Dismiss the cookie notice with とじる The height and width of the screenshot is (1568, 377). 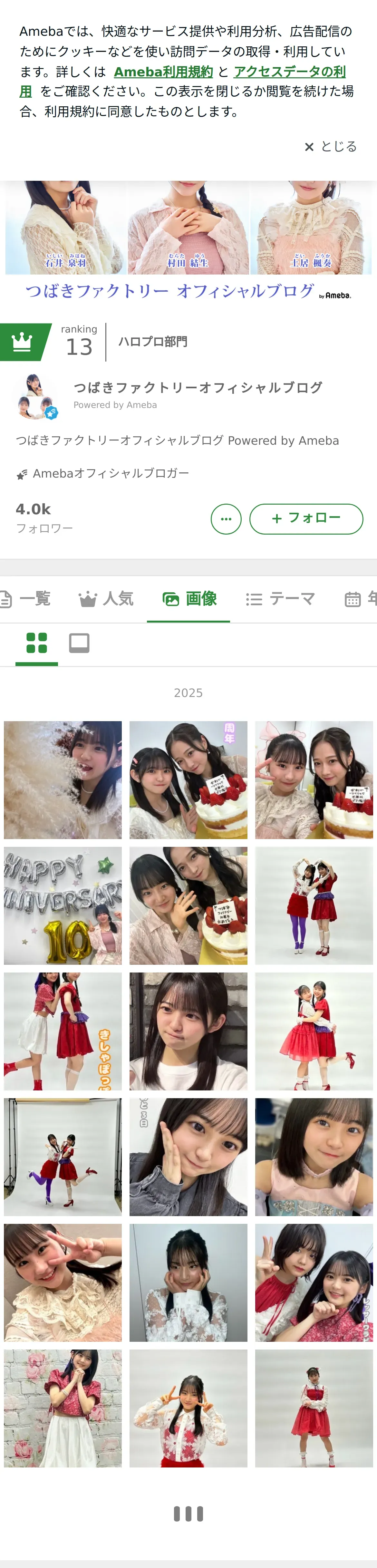[x=331, y=147]
